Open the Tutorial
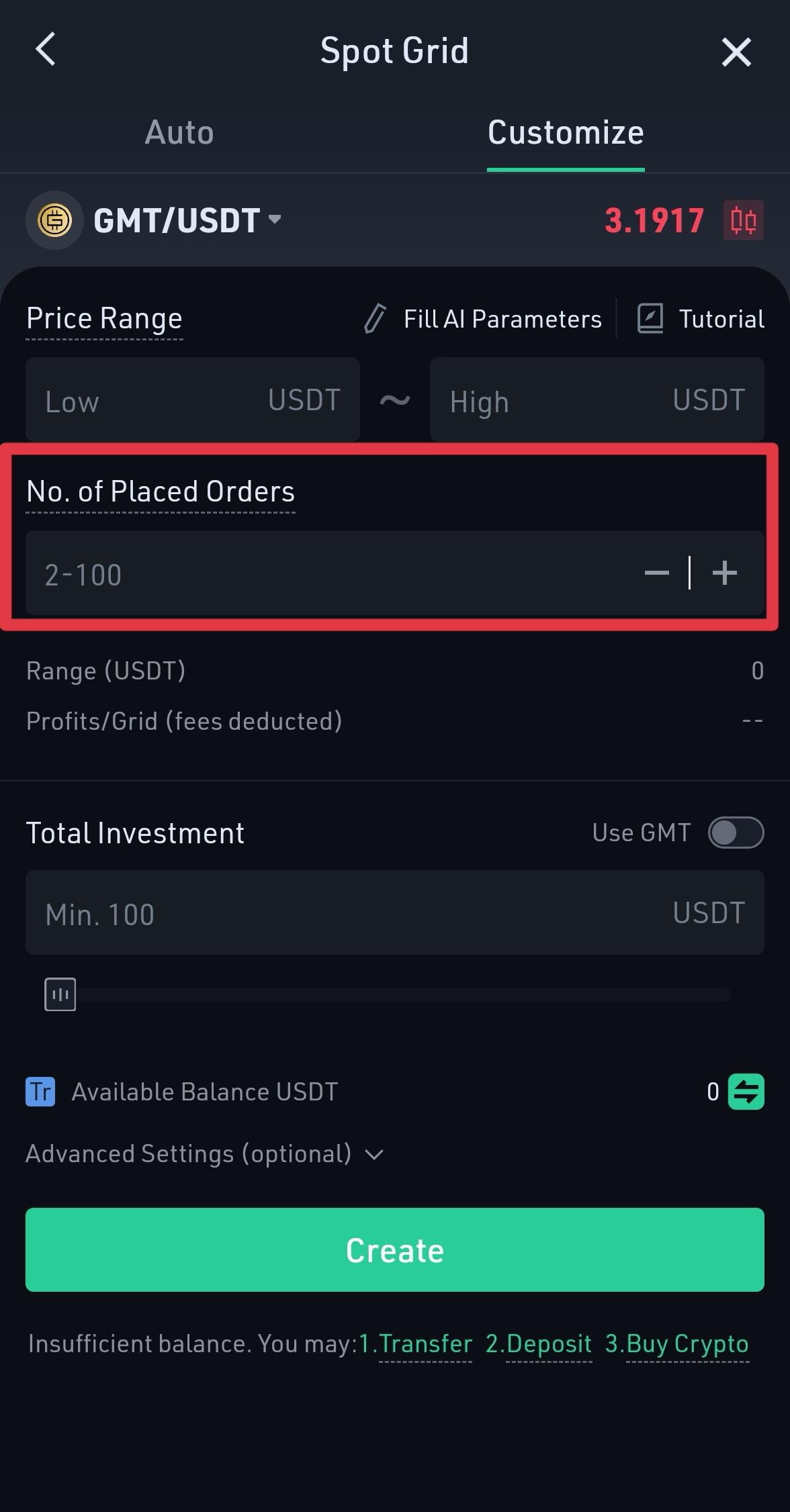Viewport: 790px width, 1512px height. point(700,319)
